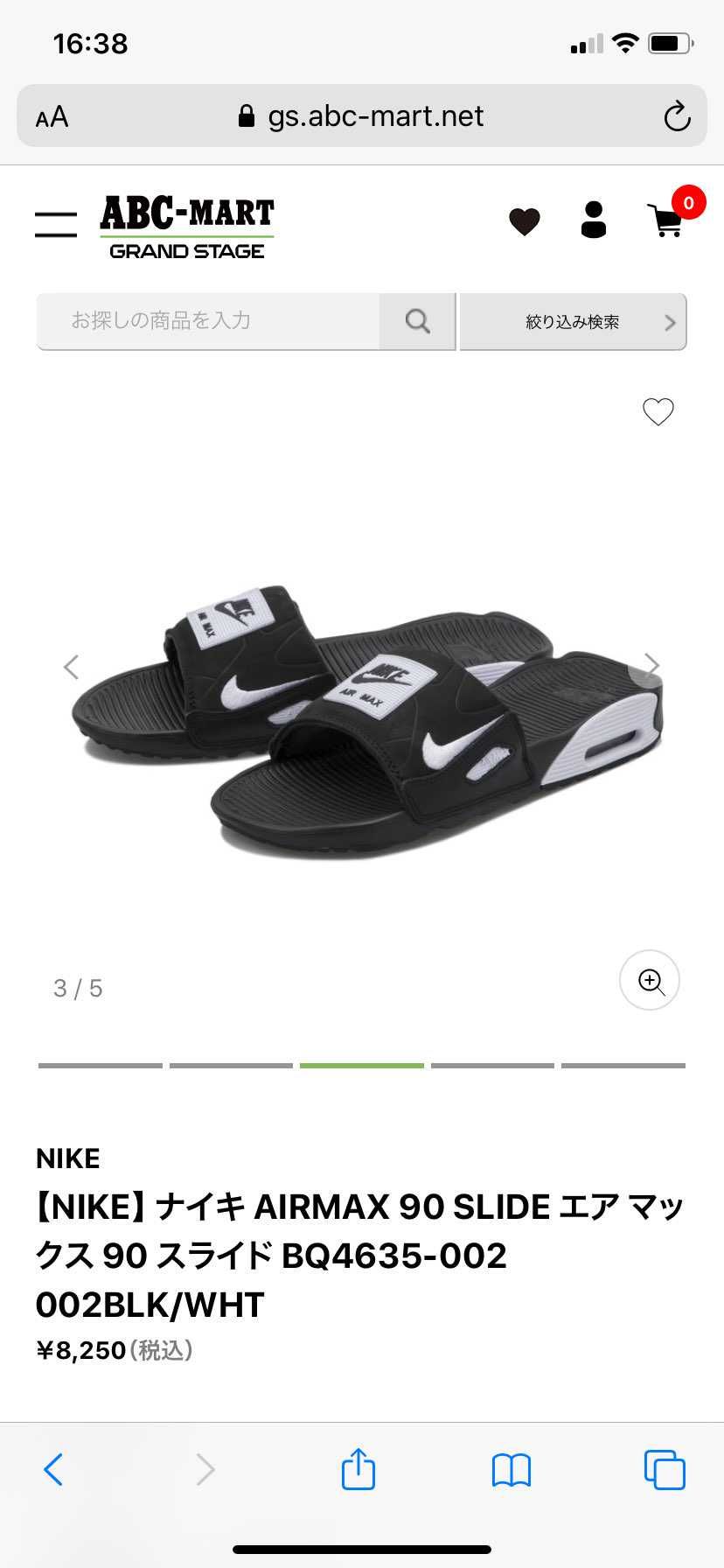724x1568 pixels.
Task: Show the previous product image
Action: click(x=72, y=667)
